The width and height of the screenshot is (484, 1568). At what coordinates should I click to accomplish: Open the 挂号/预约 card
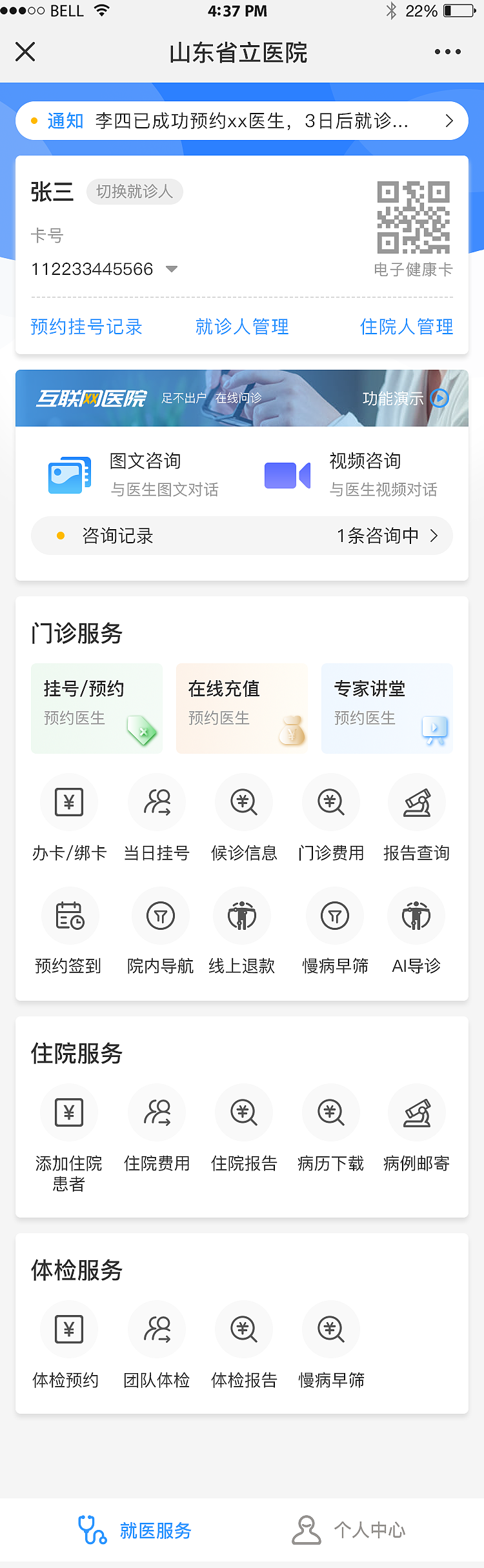click(x=97, y=708)
